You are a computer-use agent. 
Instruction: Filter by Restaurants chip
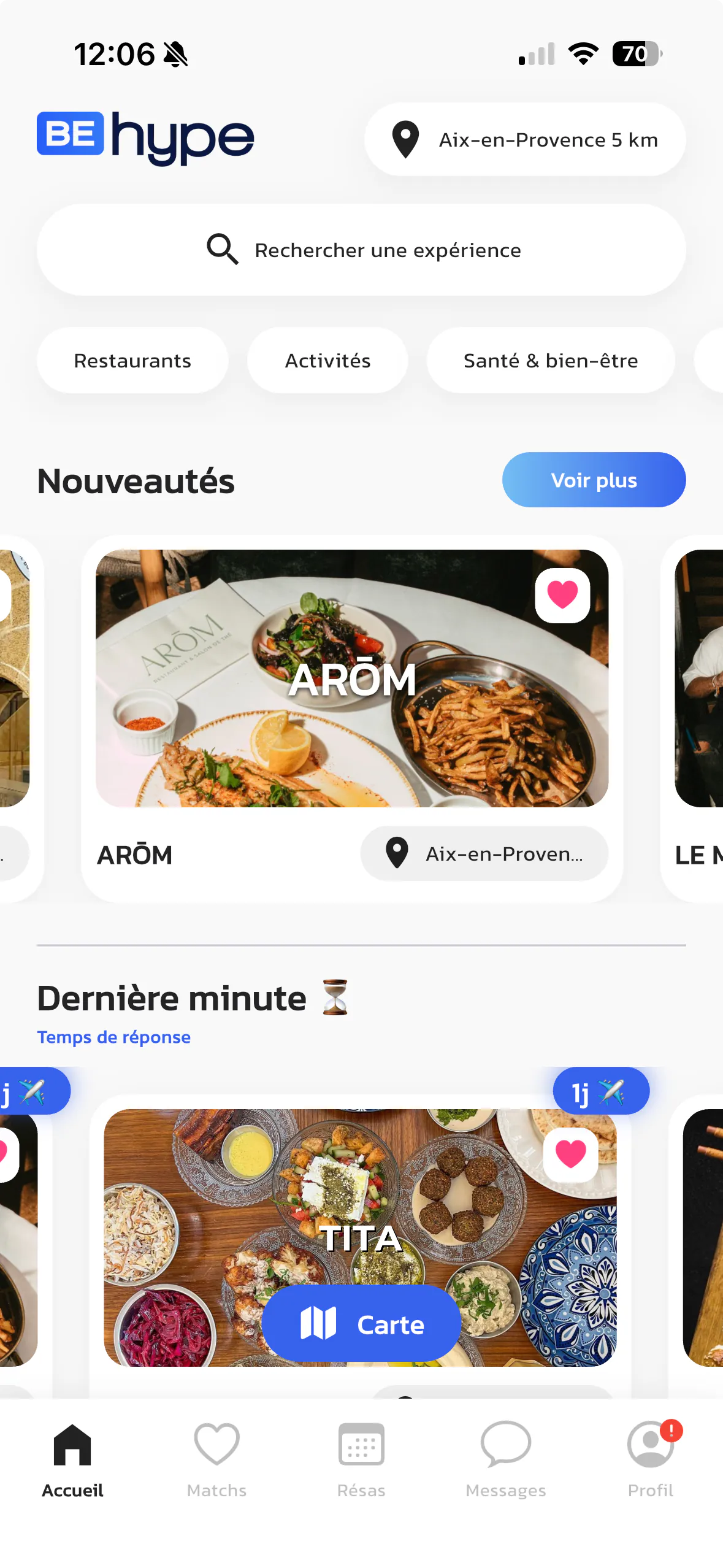click(132, 360)
